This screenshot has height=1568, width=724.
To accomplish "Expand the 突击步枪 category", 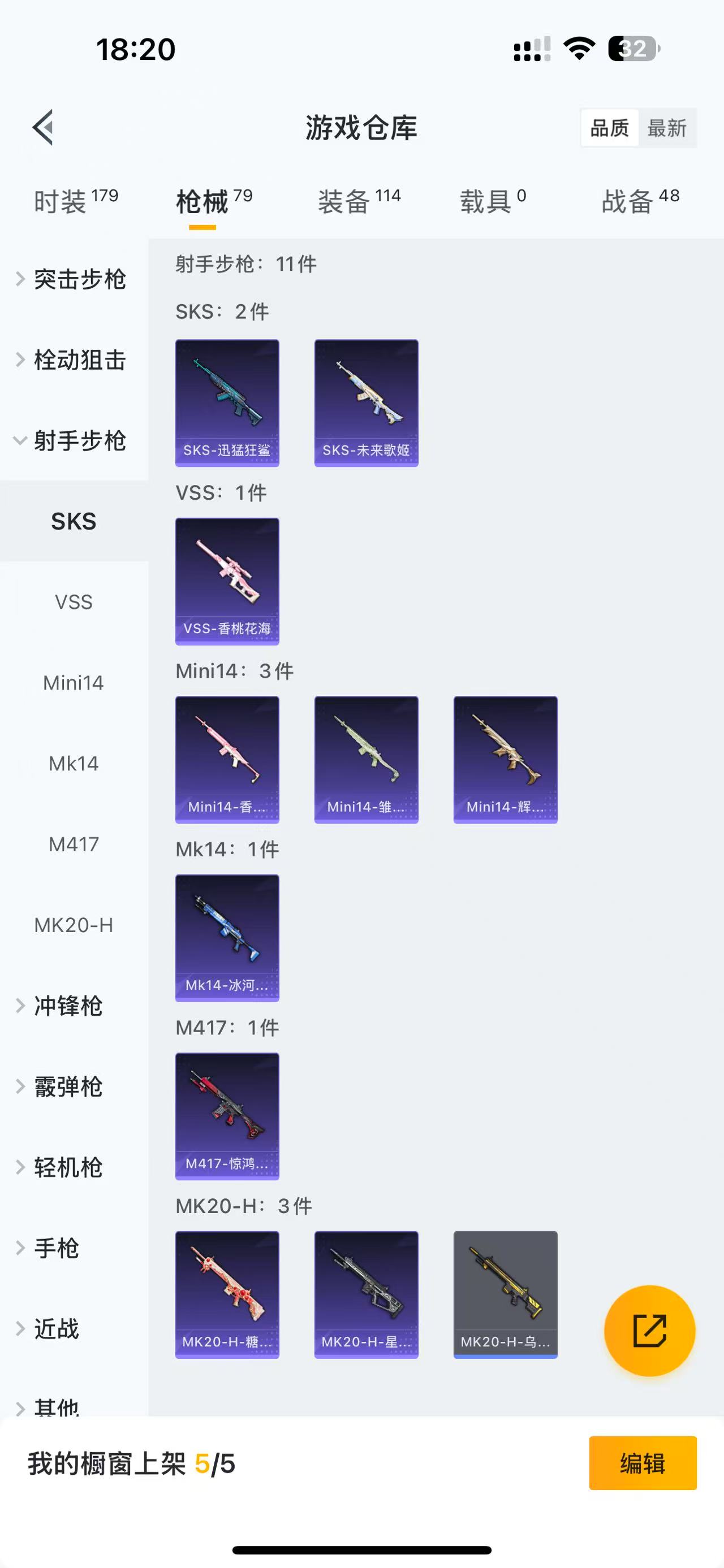I will pyautogui.click(x=74, y=279).
